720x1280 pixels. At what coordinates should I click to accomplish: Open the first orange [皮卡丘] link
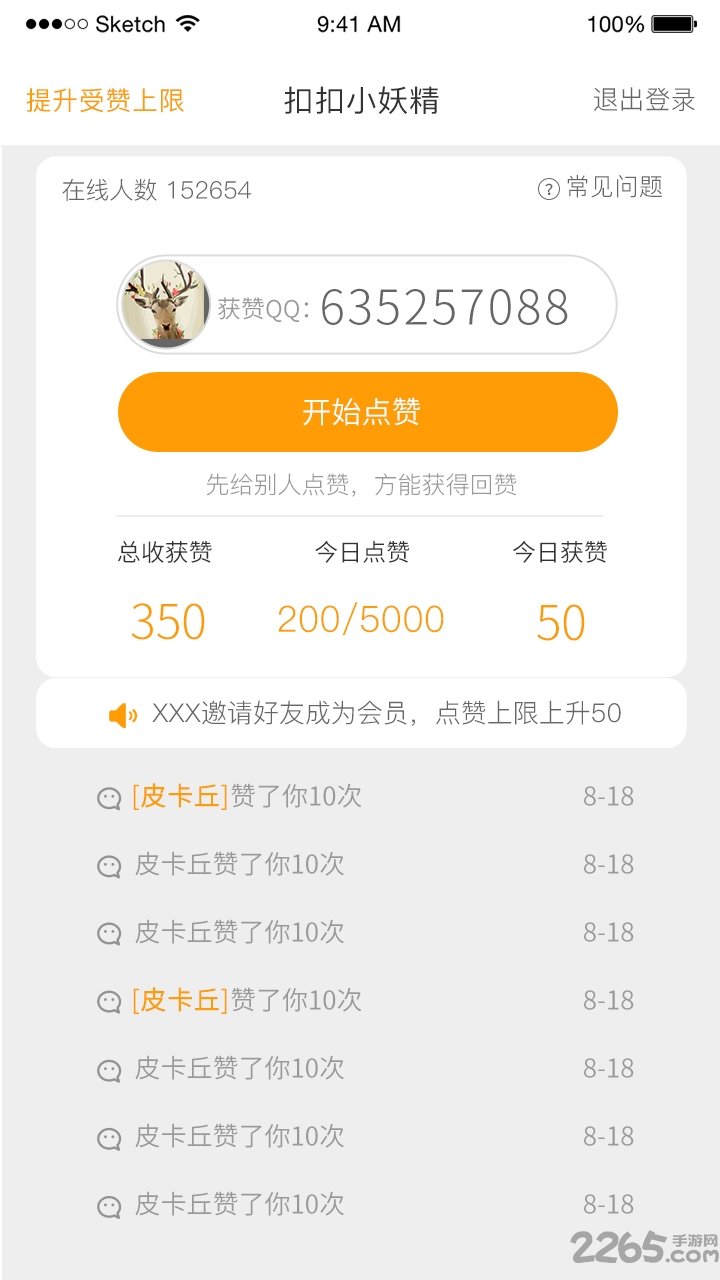179,796
